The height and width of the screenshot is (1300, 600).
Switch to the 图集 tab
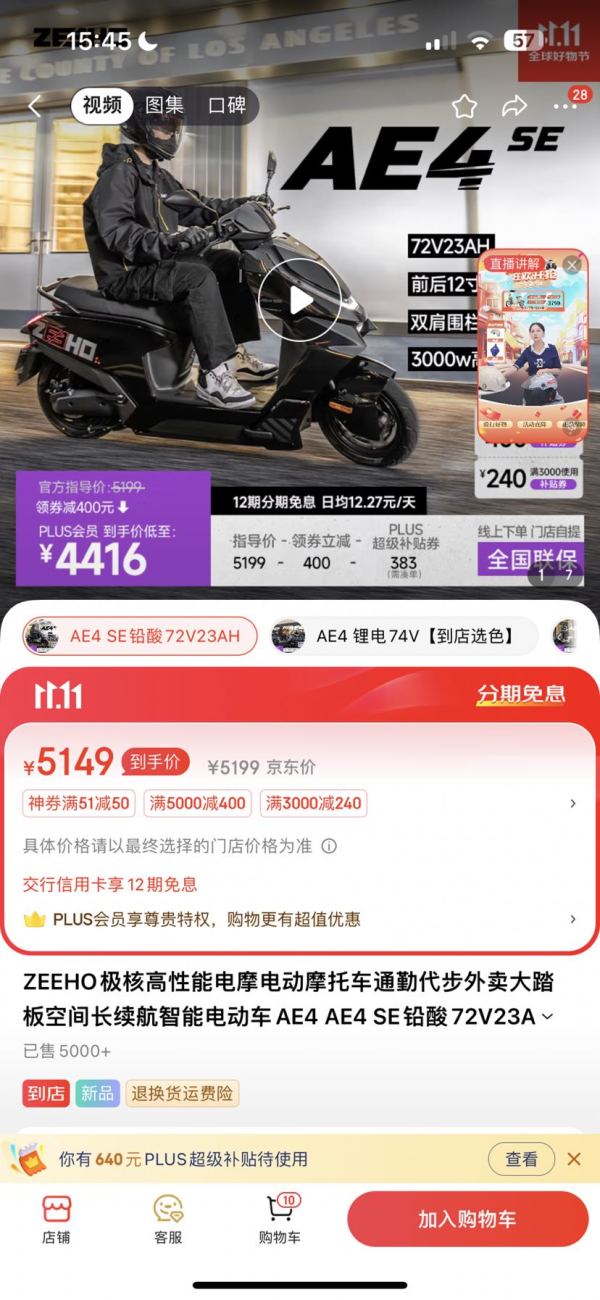click(x=164, y=105)
